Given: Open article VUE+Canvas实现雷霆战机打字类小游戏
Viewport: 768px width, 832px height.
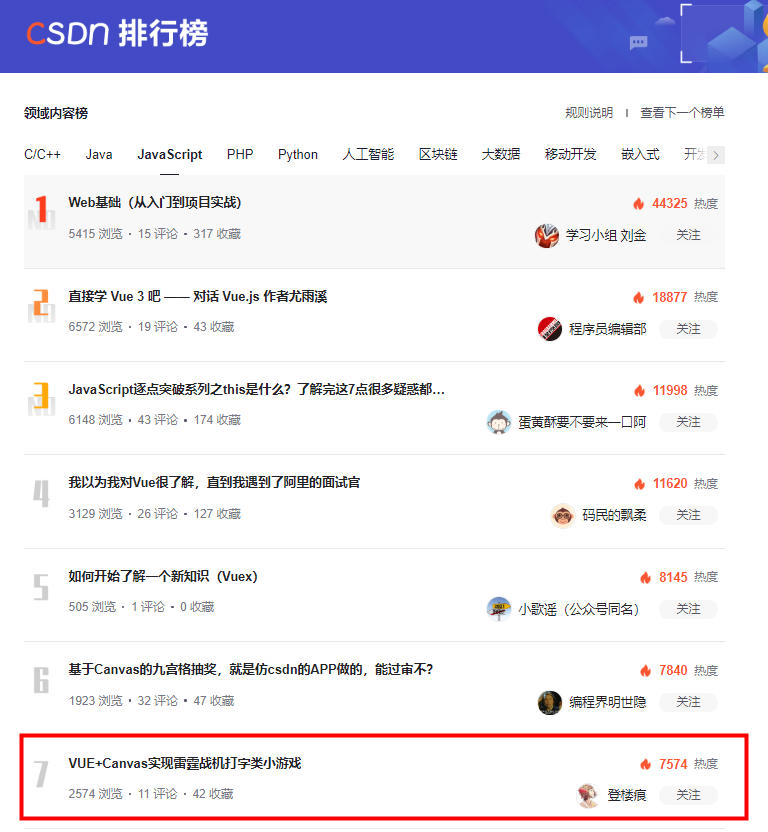Looking at the screenshot, I should (x=185, y=764).
